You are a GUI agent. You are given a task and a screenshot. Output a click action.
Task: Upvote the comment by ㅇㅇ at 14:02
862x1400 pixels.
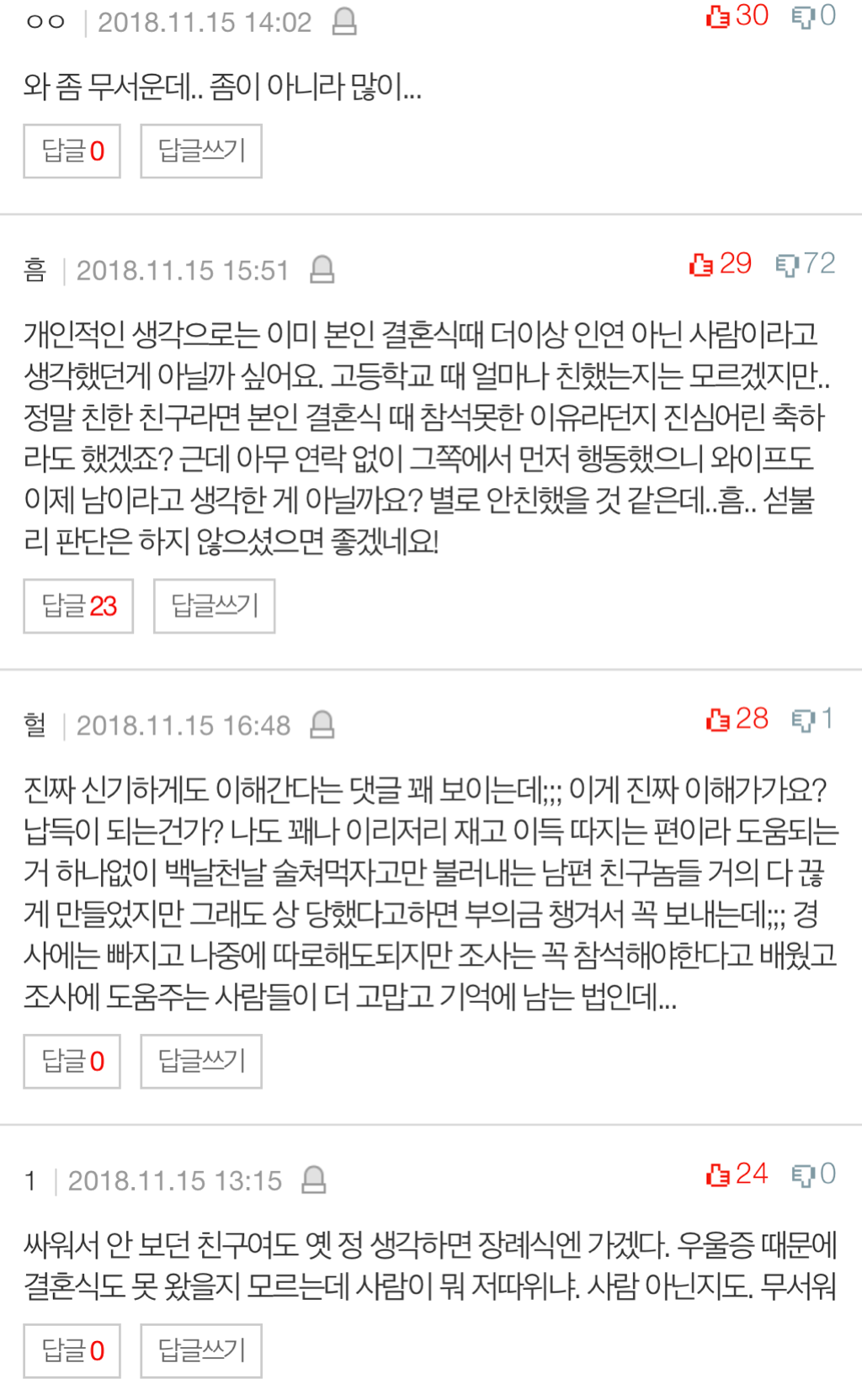click(x=737, y=16)
